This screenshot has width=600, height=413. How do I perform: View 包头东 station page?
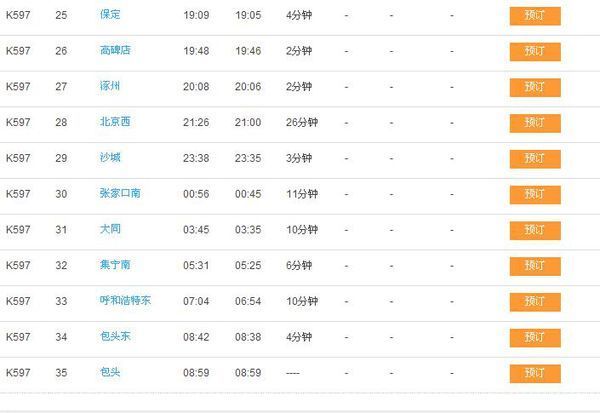[x=114, y=337]
